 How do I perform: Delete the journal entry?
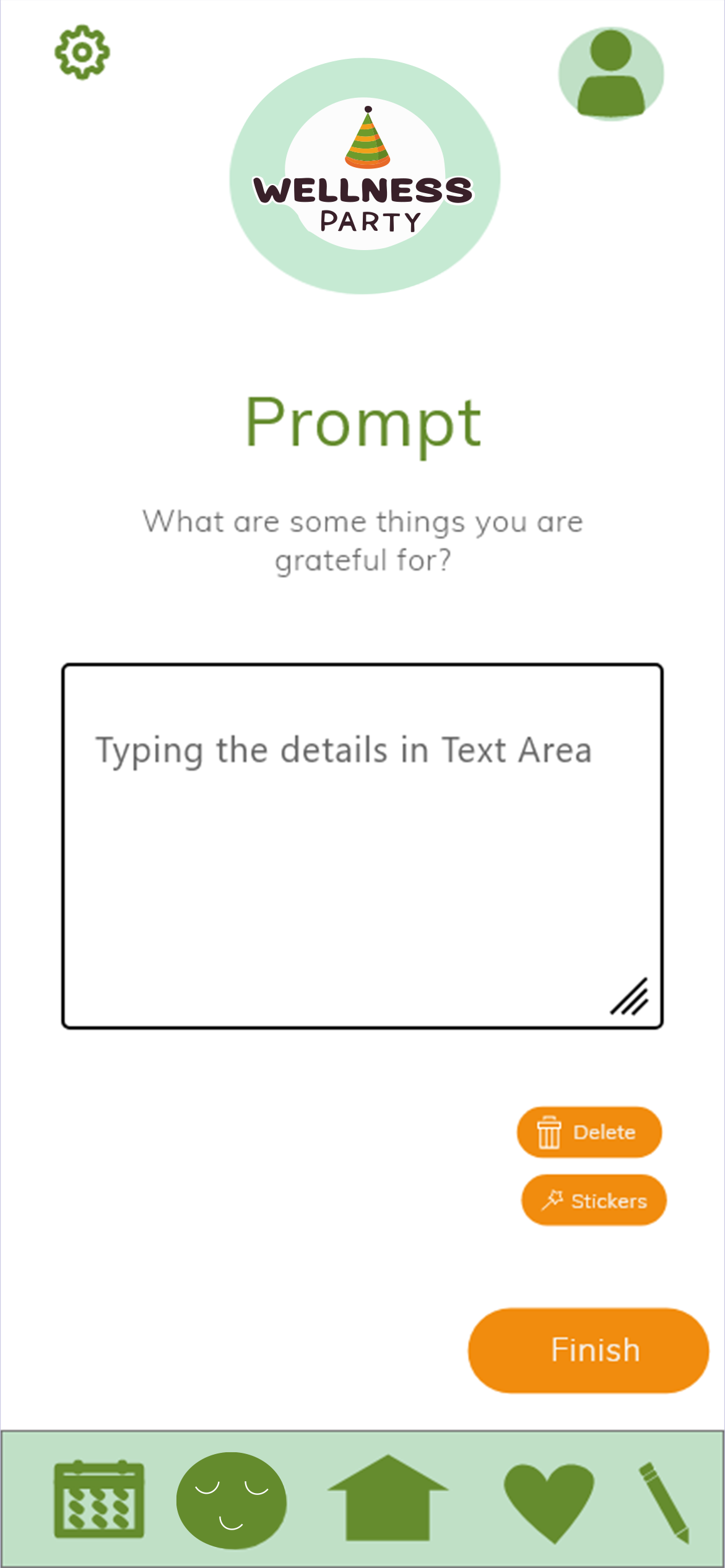(589, 1132)
